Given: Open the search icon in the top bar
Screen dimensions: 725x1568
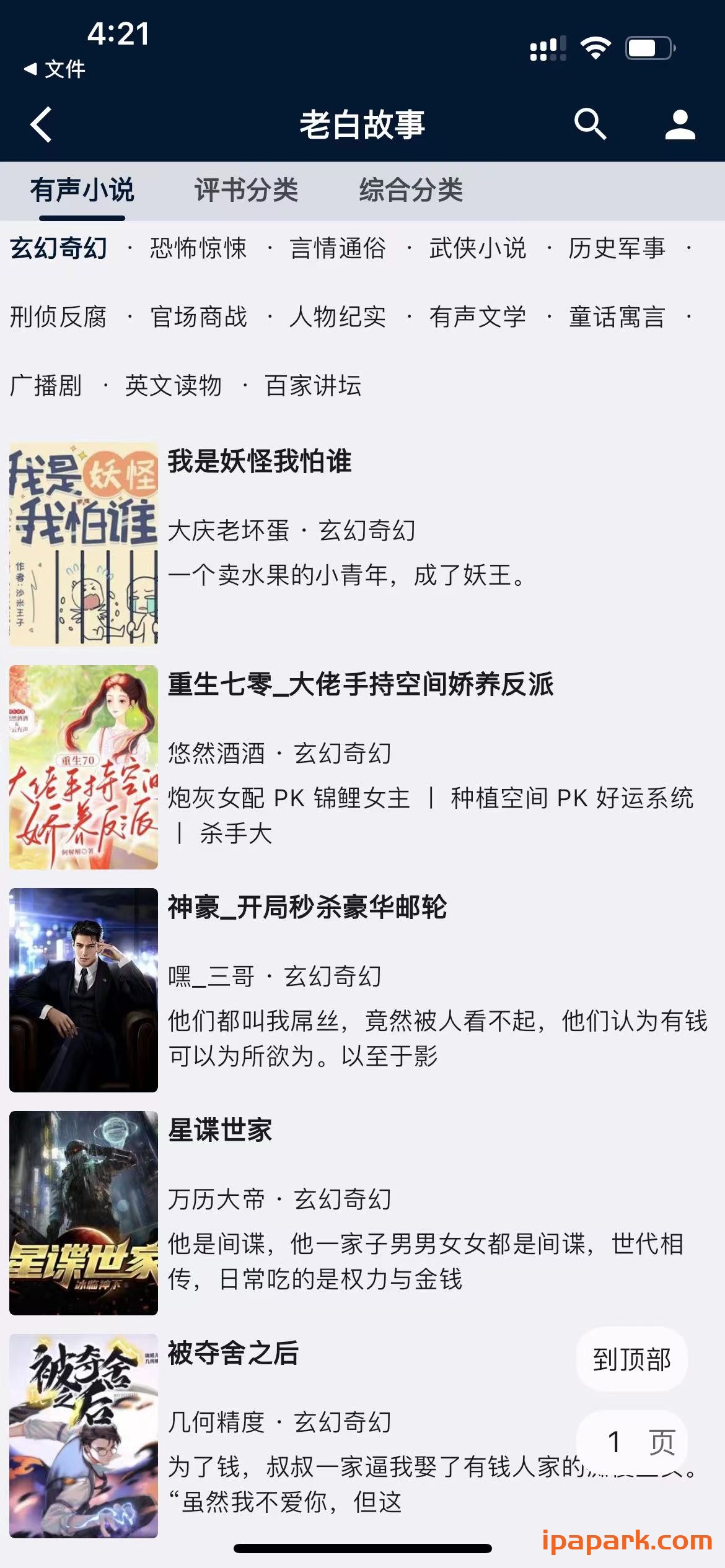Looking at the screenshot, I should 592,124.
